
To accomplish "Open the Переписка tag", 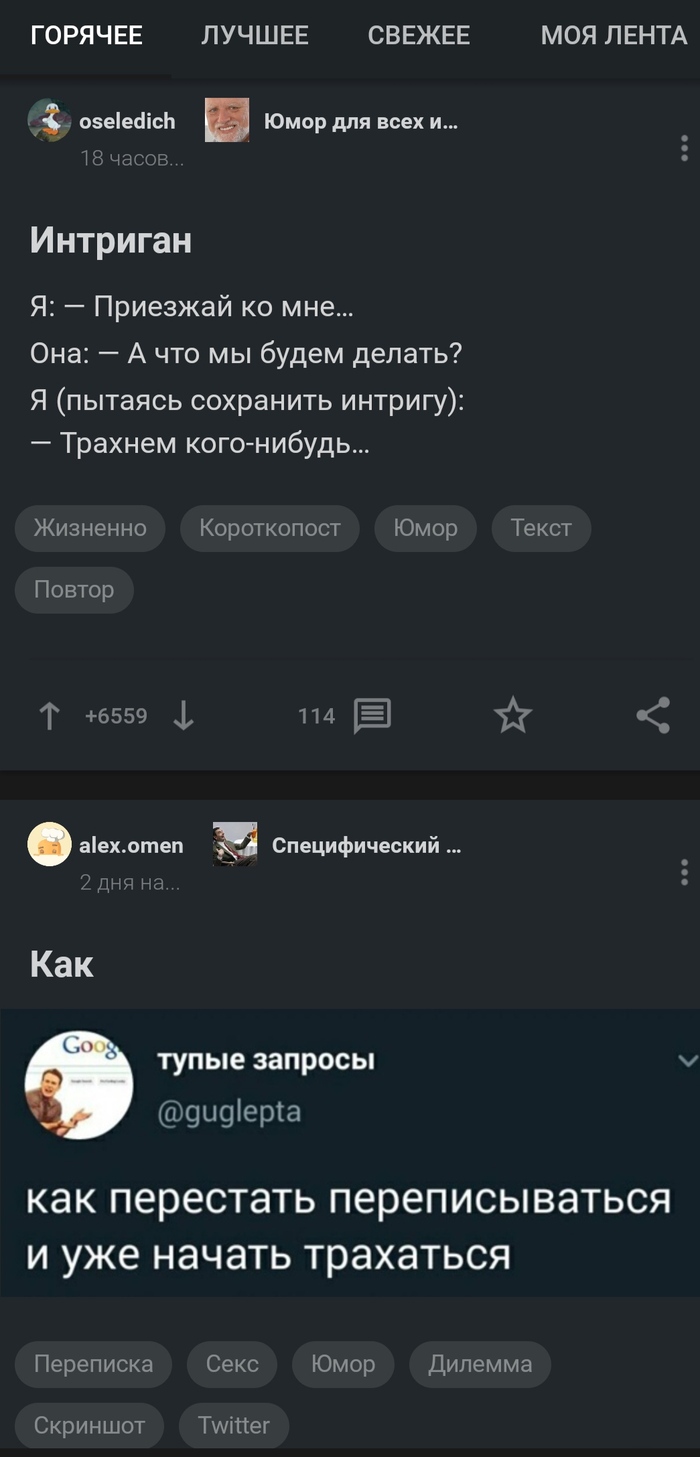I will point(93,1364).
